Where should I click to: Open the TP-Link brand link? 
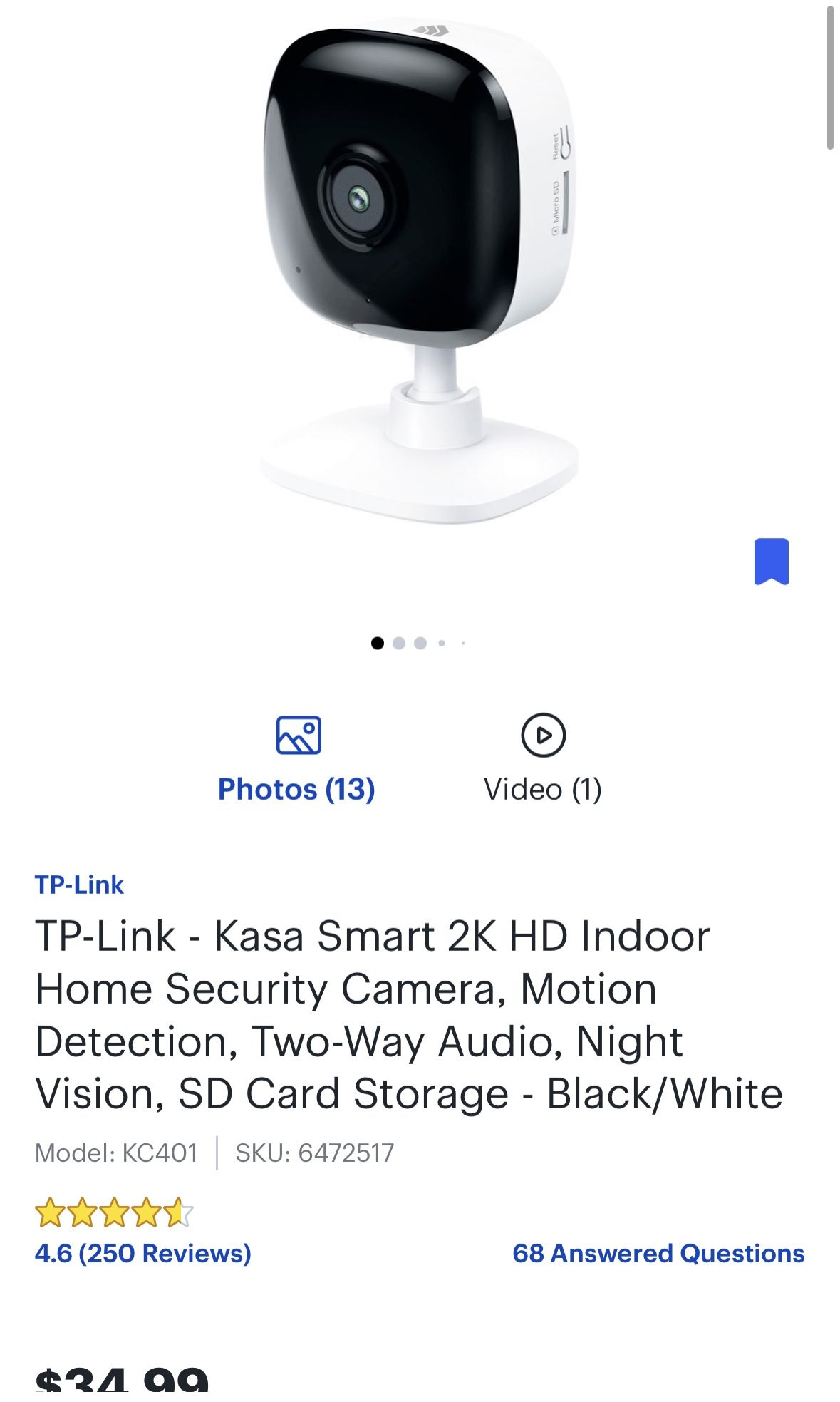(79, 885)
